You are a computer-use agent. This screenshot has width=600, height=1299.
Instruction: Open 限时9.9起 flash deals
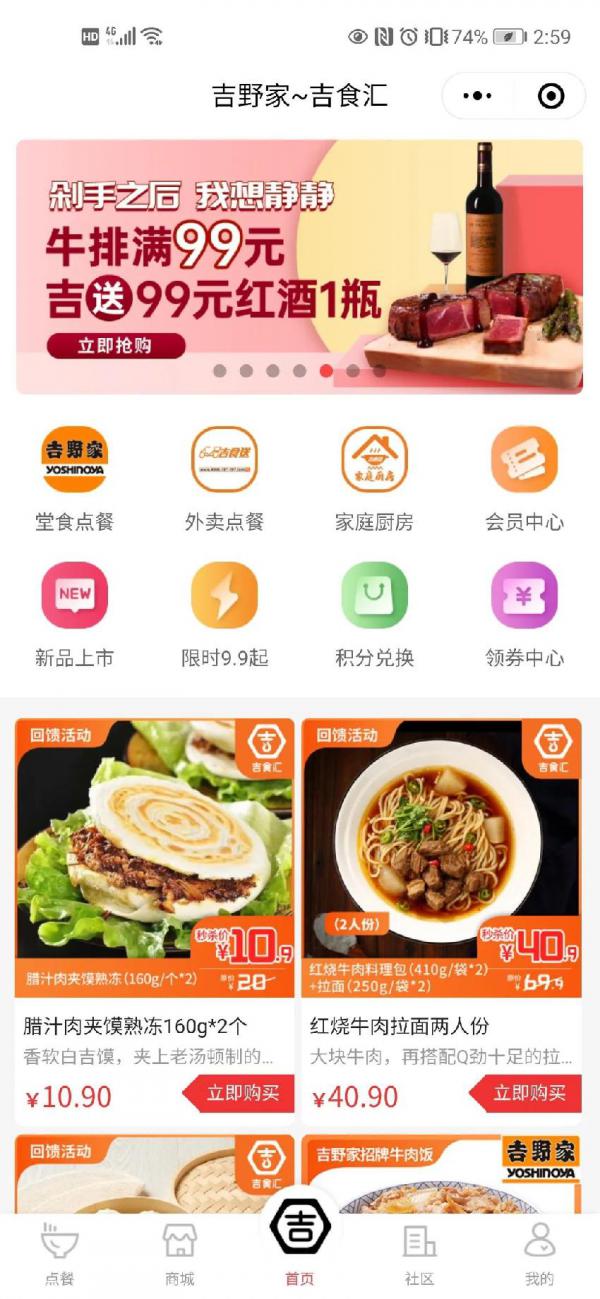click(224, 615)
